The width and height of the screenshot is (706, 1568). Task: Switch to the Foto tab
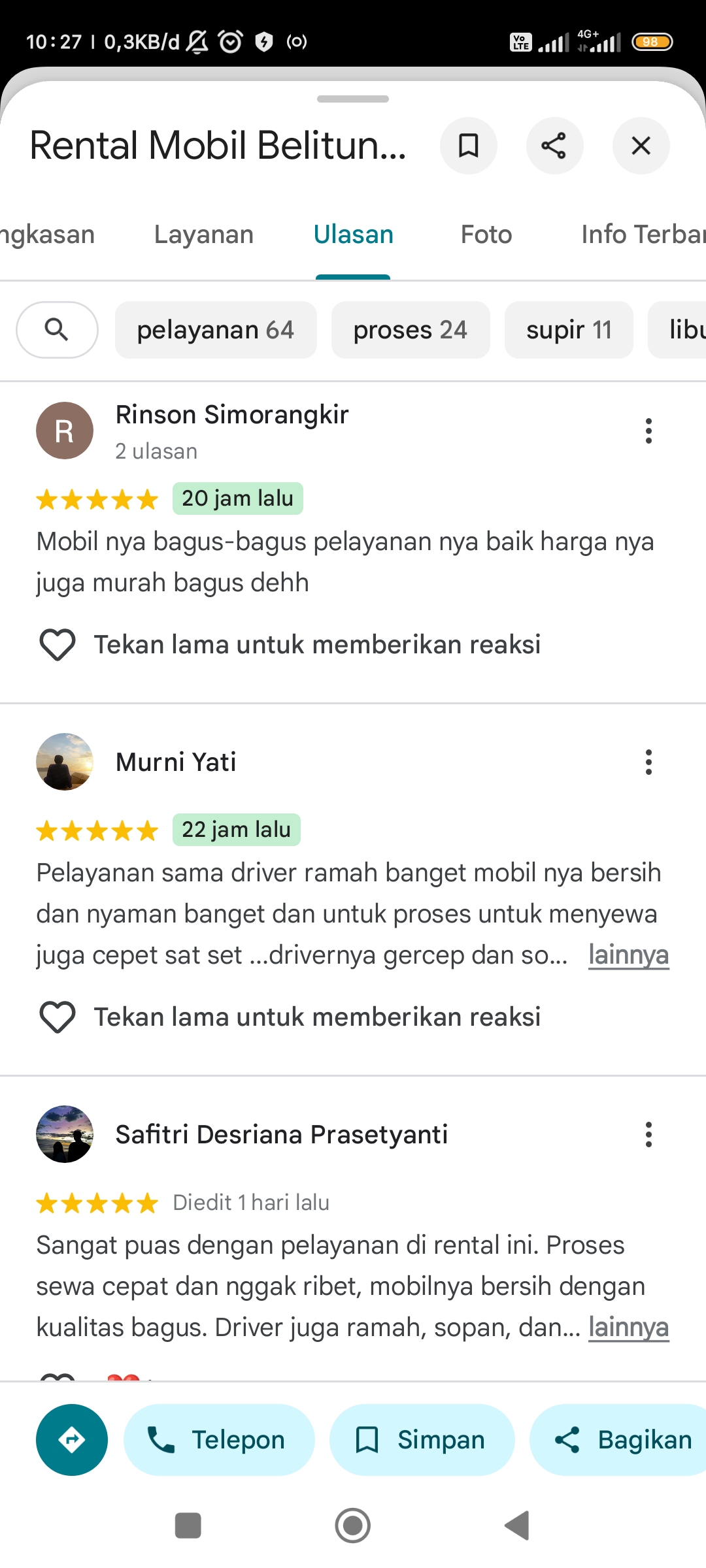486,235
